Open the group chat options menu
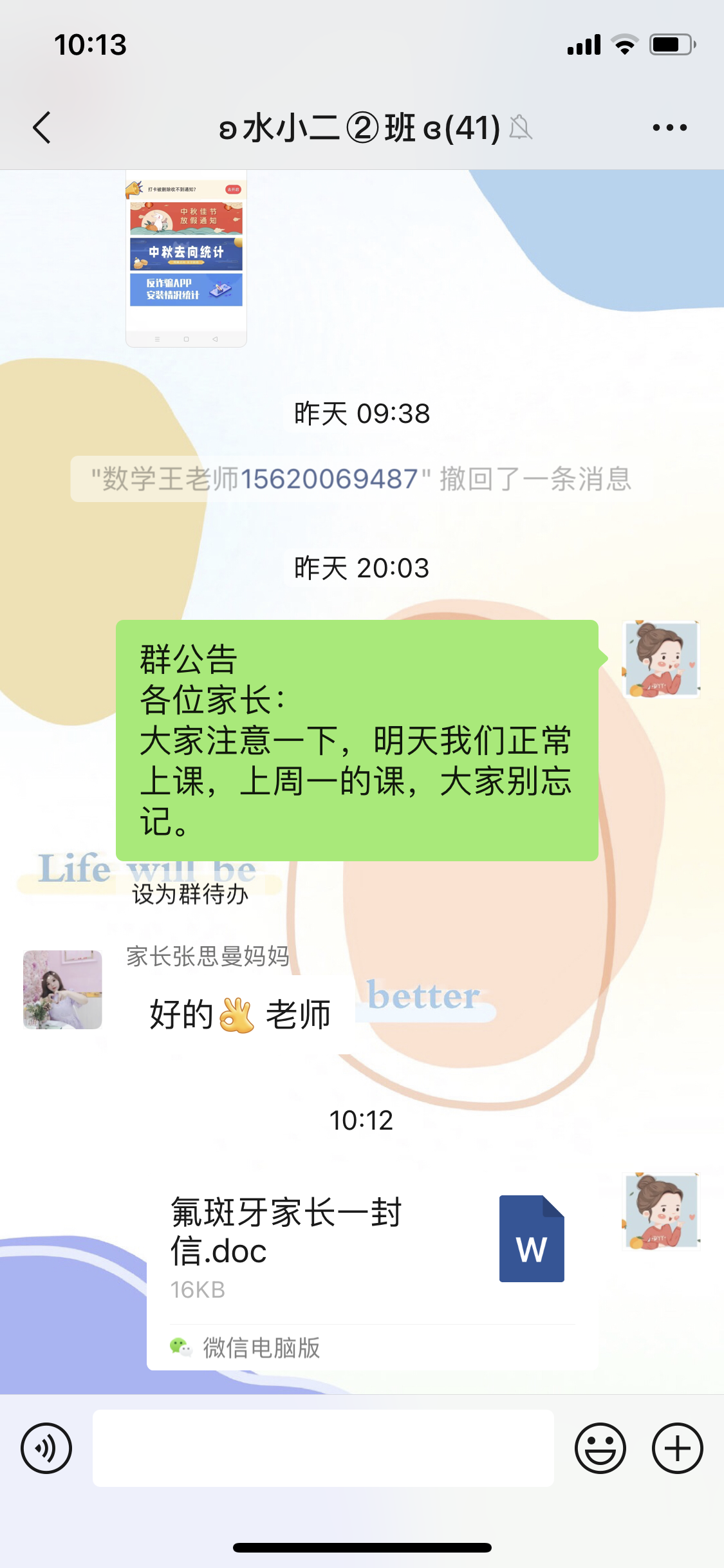724x1568 pixels. click(669, 127)
